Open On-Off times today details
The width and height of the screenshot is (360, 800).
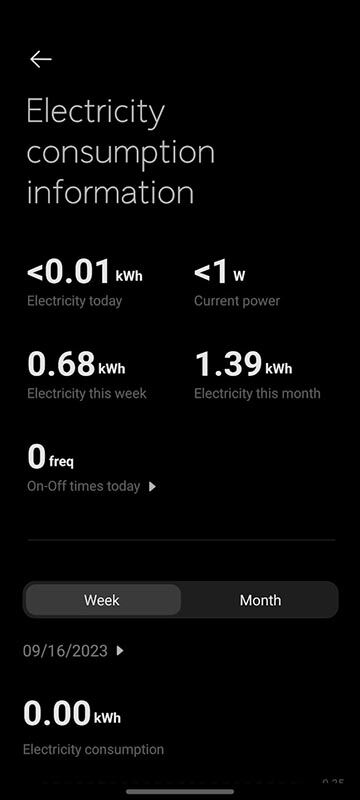click(x=91, y=486)
